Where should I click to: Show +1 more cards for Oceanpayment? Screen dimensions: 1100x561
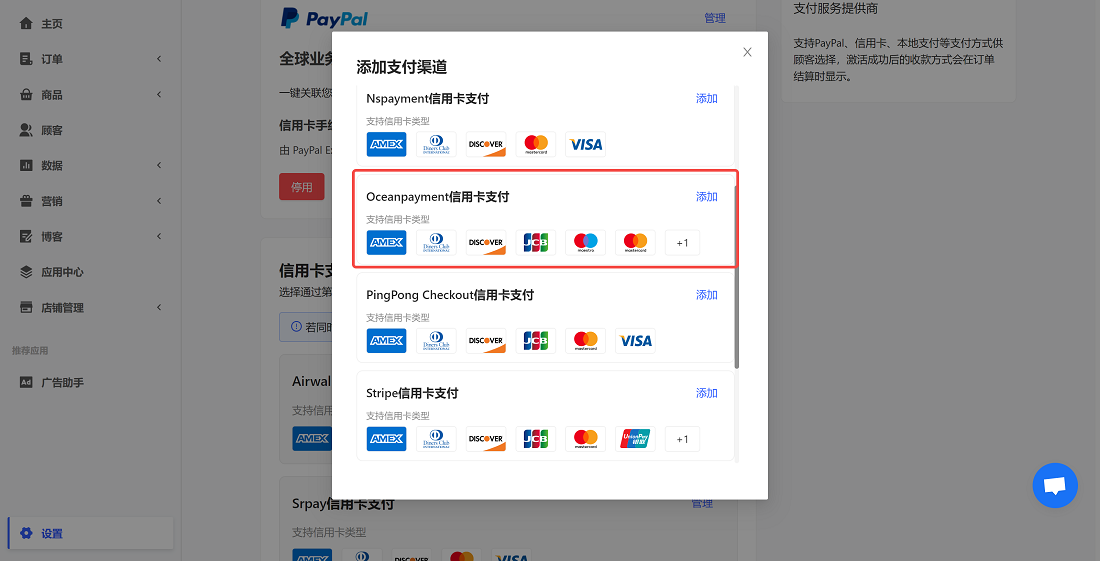click(x=682, y=243)
